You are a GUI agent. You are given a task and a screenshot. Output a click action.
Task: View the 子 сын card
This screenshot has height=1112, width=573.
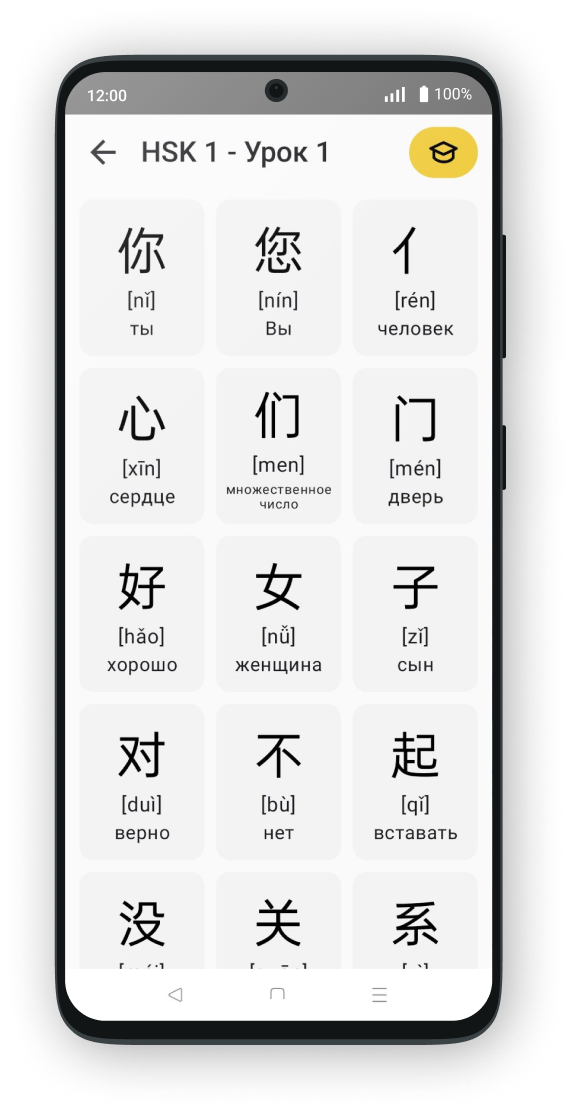[415, 613]
